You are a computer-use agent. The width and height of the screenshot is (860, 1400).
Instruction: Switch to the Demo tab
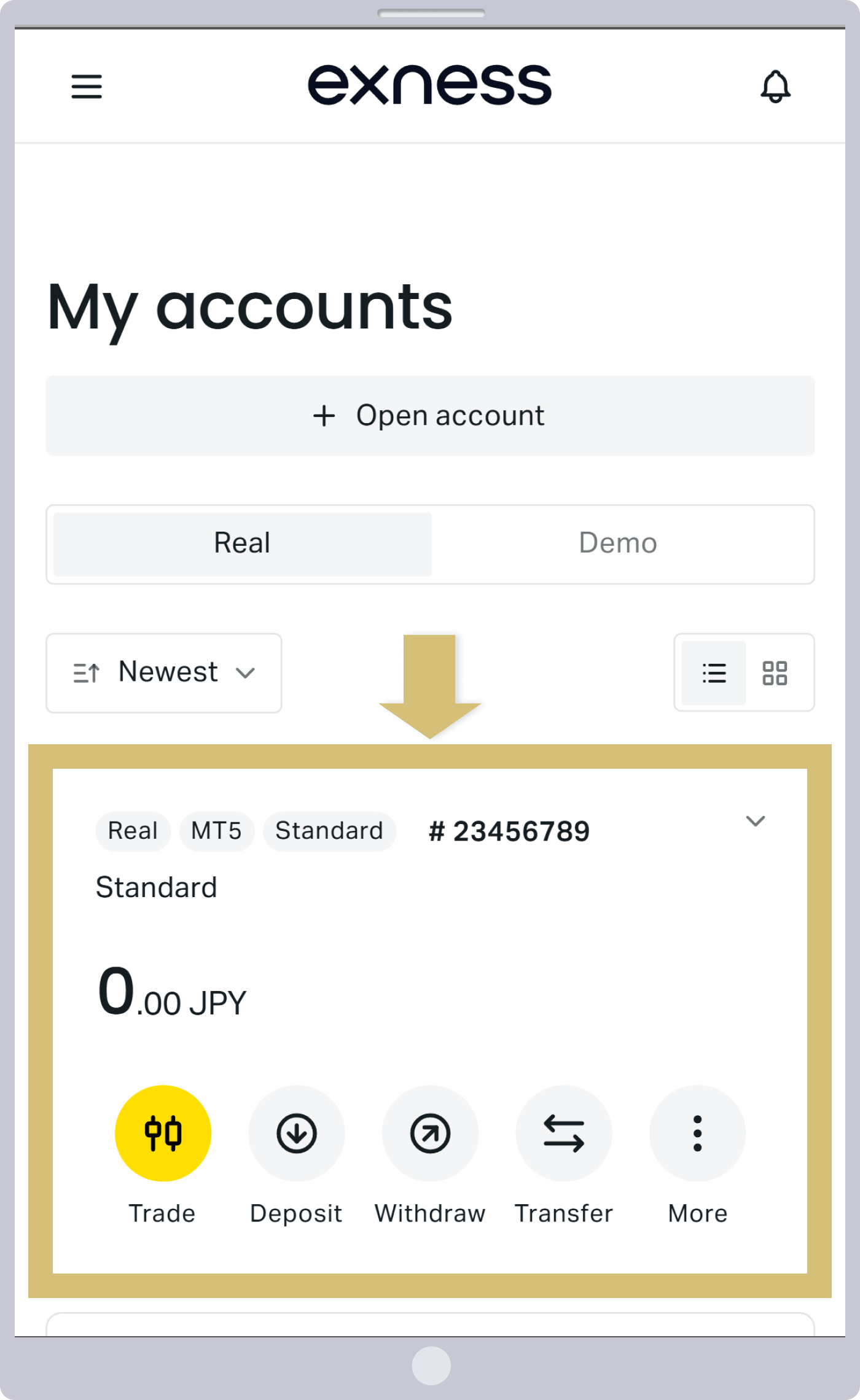click(x=619, y=543)
